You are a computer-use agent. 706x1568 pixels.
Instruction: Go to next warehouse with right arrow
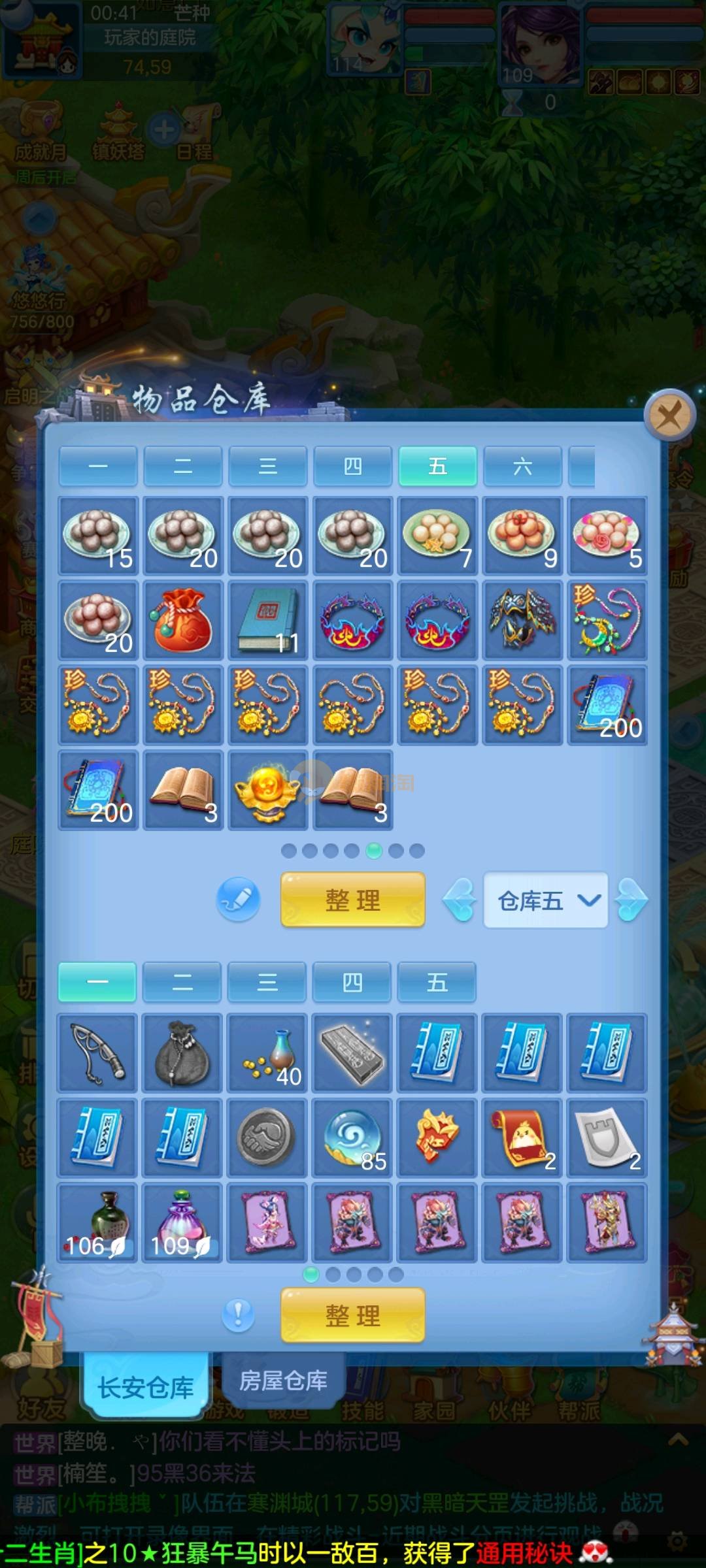pyautogui.click(x=632, y=900)
